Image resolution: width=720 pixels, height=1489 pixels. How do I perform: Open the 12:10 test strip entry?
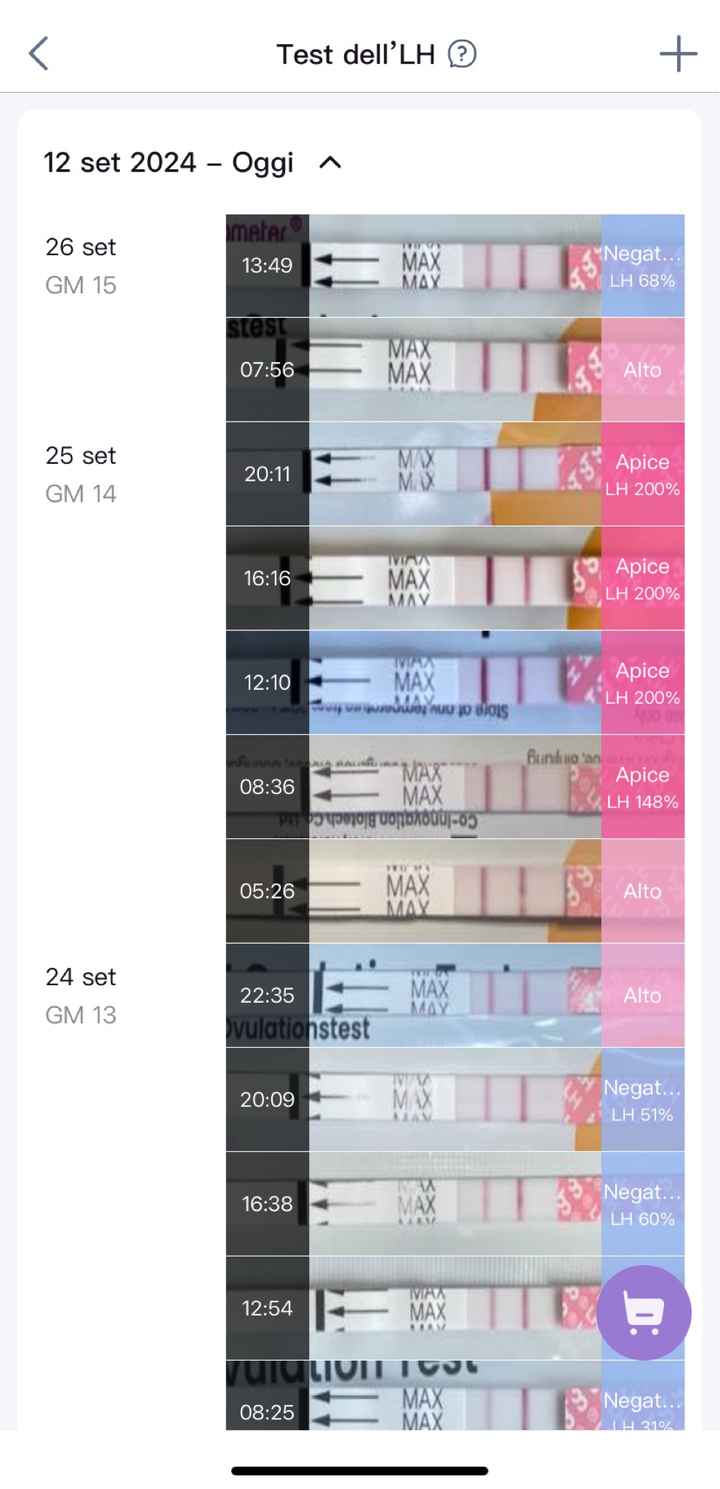(455, 682)
